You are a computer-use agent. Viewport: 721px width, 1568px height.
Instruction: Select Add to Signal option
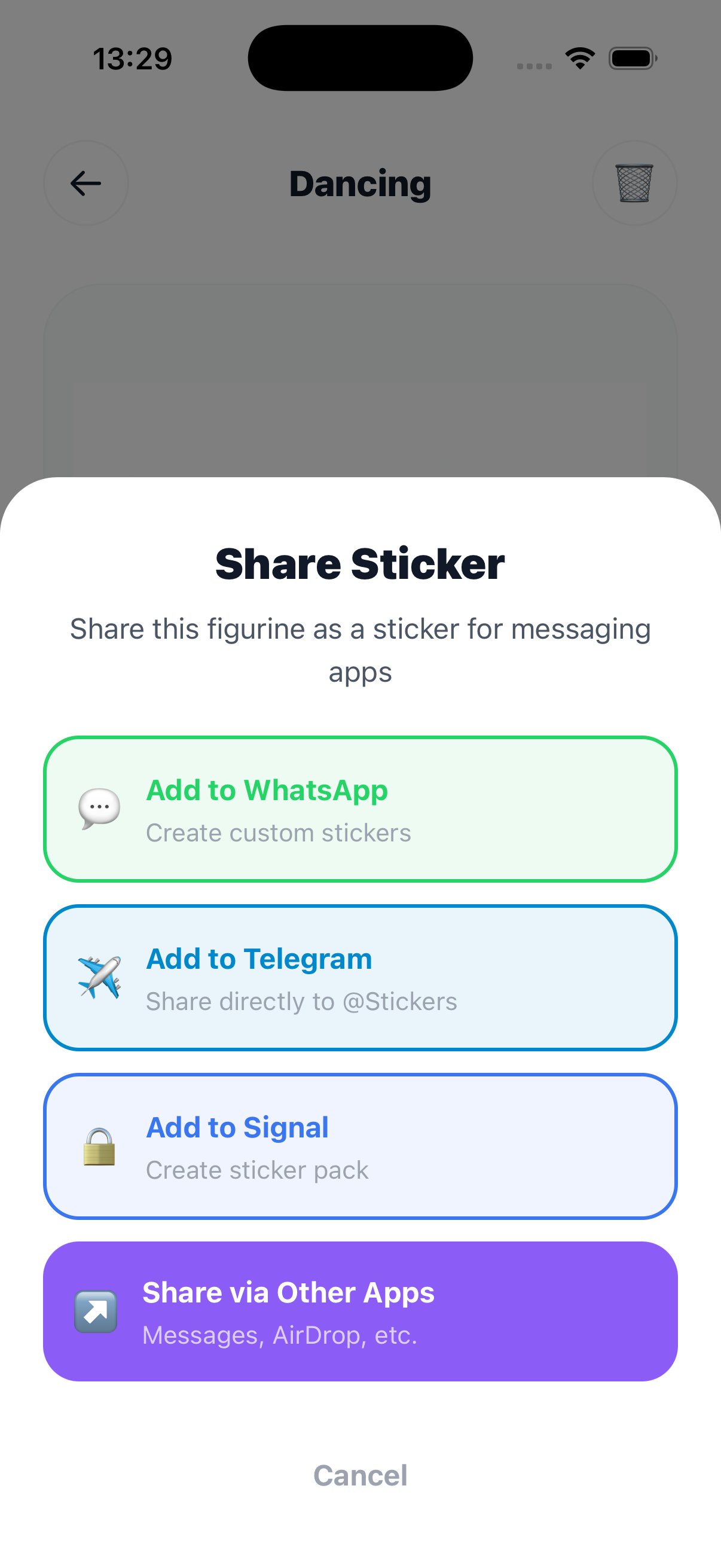tap(360, 1146)
